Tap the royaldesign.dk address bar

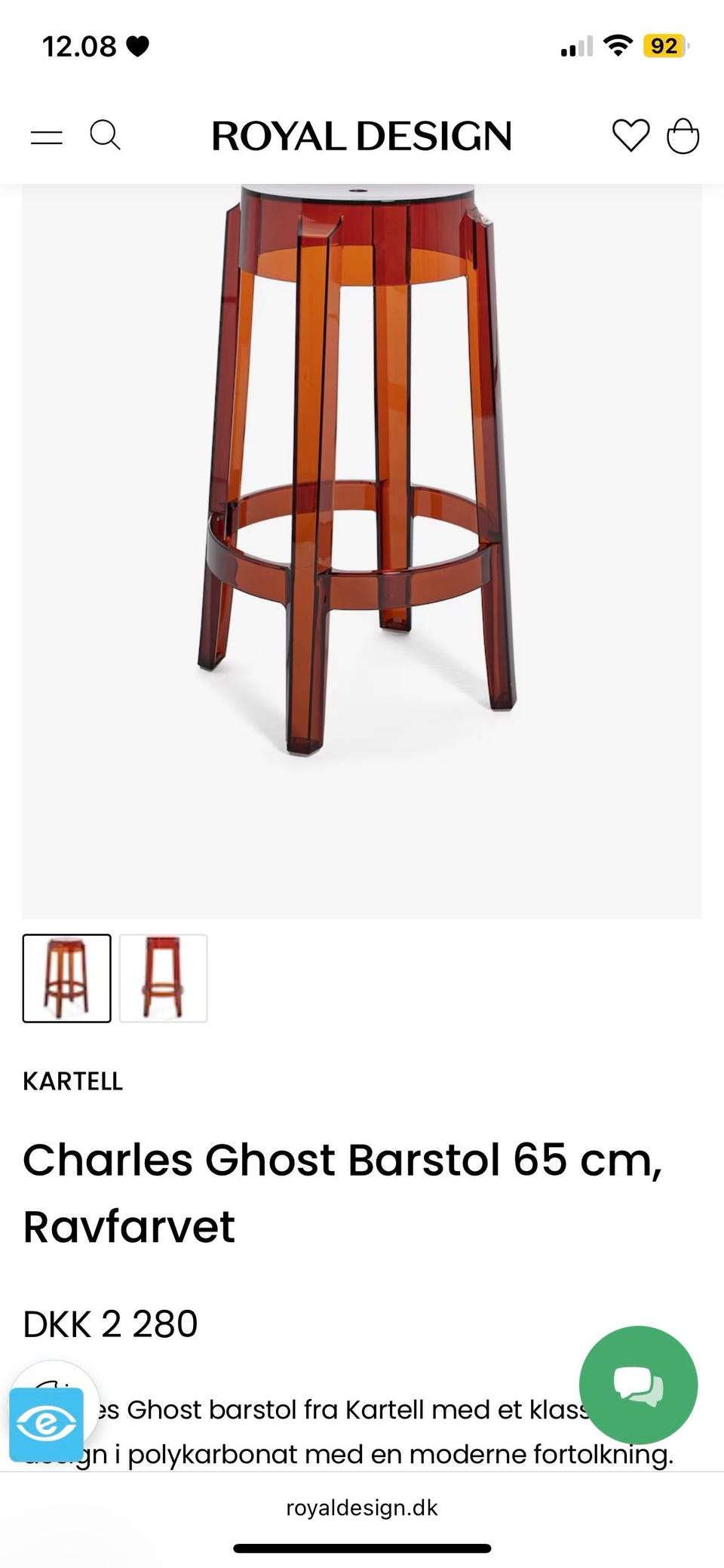pyautogui.click(x=361, y=1508)
